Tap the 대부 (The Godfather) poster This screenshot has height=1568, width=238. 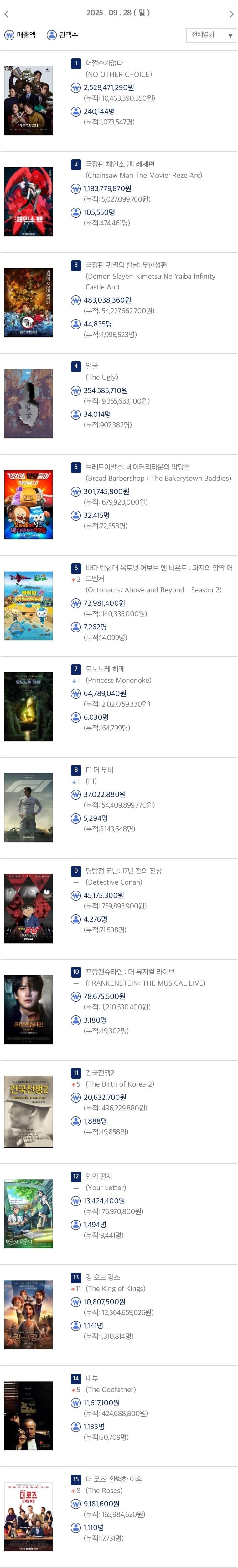28,1416
